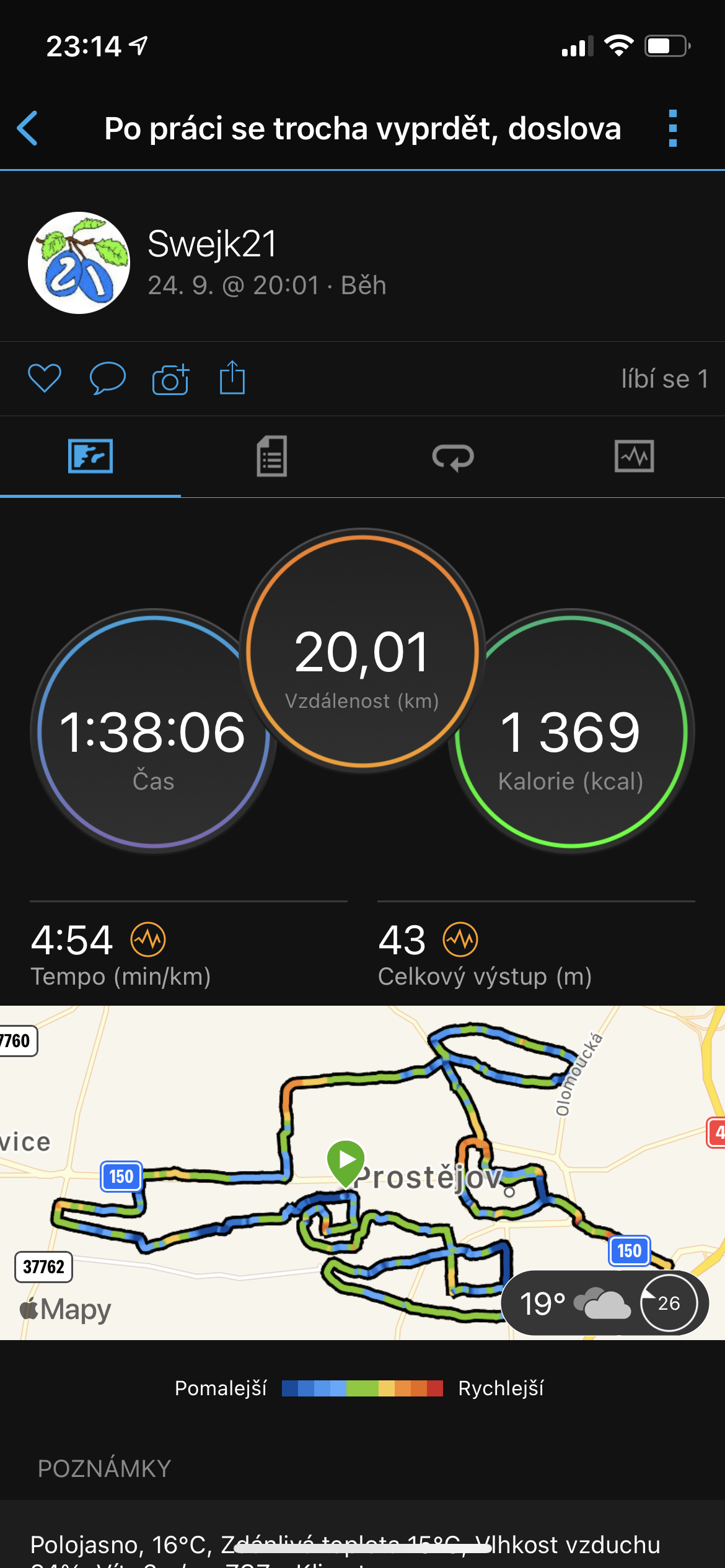Screen dimensions: 725x1568
Task: Add a photo using the camera icon
Action: [x=170, y=378]
